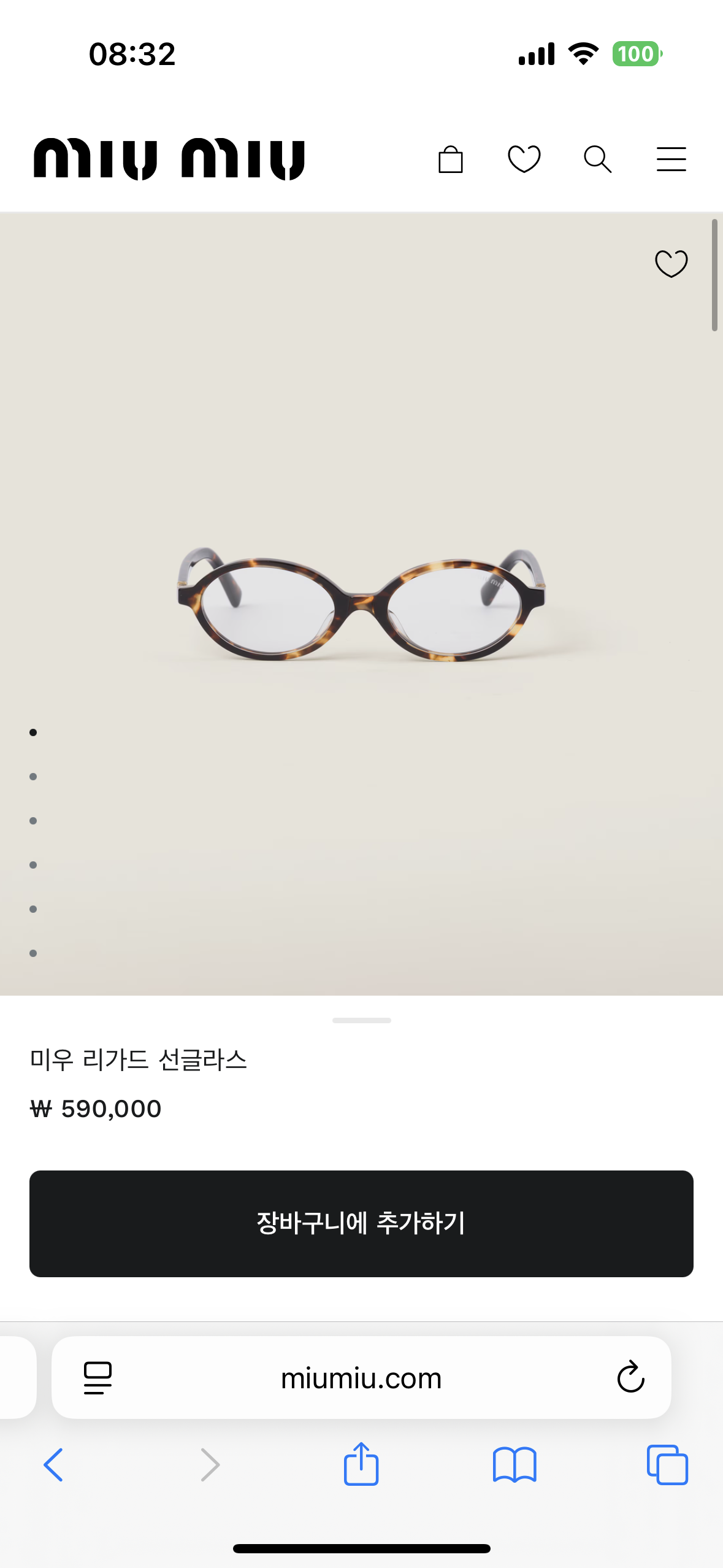The height and width of the screenshot is (1568, 723).
Task: Show all open tabs
Action: coord(667,1465)
